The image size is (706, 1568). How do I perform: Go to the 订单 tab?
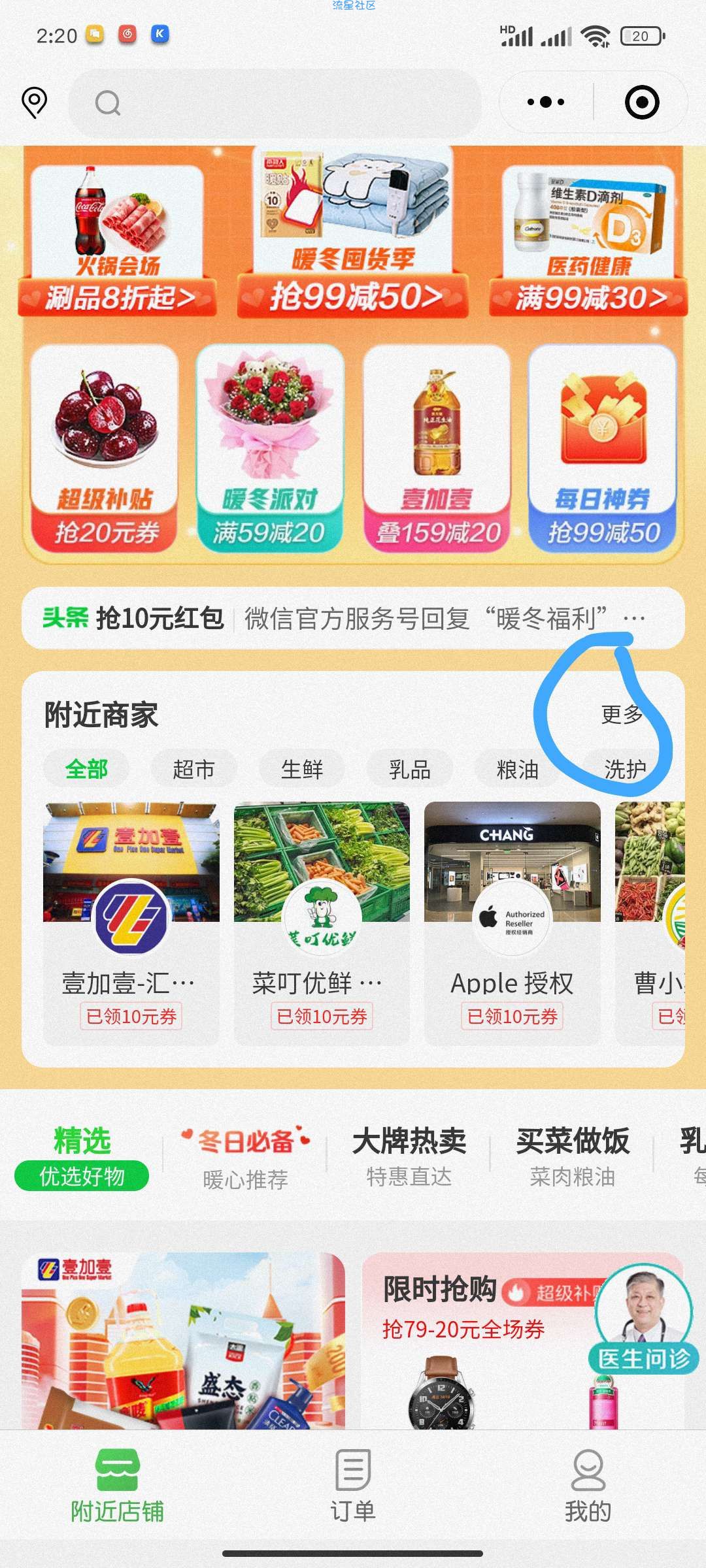tap(353, 1483)
